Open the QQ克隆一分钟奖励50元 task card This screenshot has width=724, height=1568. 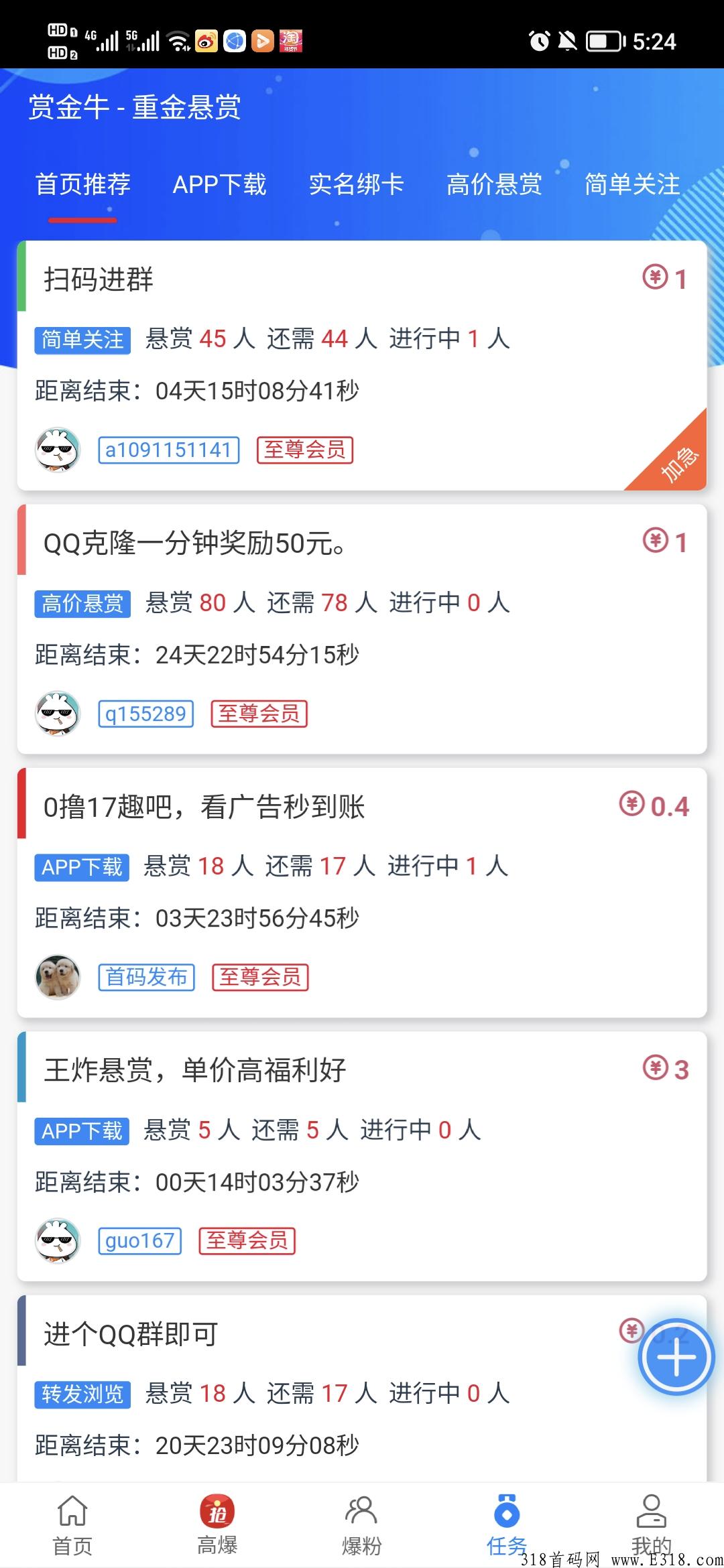pos(362,623)
